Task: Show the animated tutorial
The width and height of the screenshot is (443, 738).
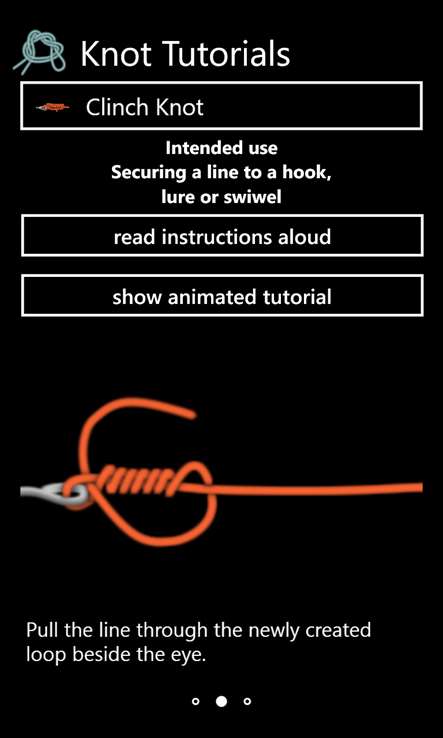Action: click(x=222, y=296)
